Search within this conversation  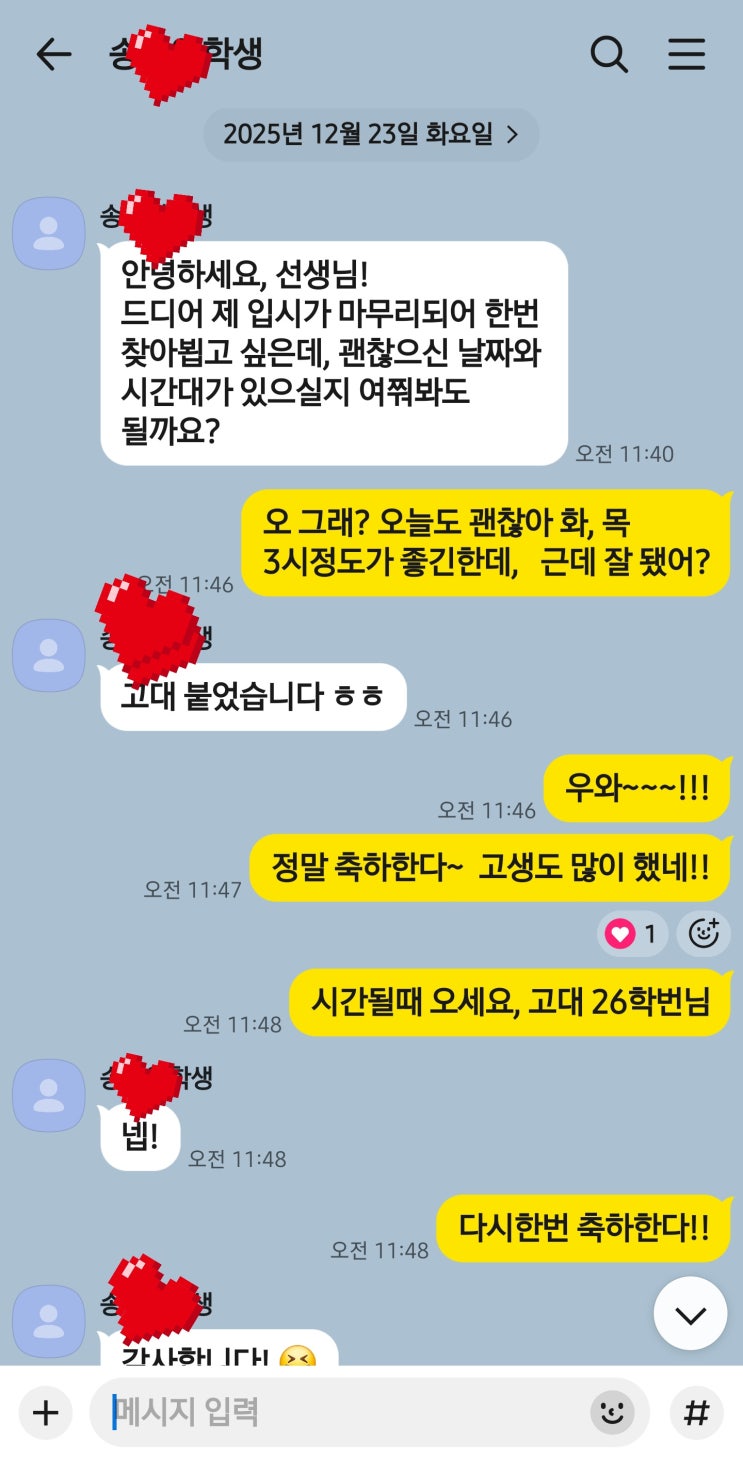click(608, 55)
